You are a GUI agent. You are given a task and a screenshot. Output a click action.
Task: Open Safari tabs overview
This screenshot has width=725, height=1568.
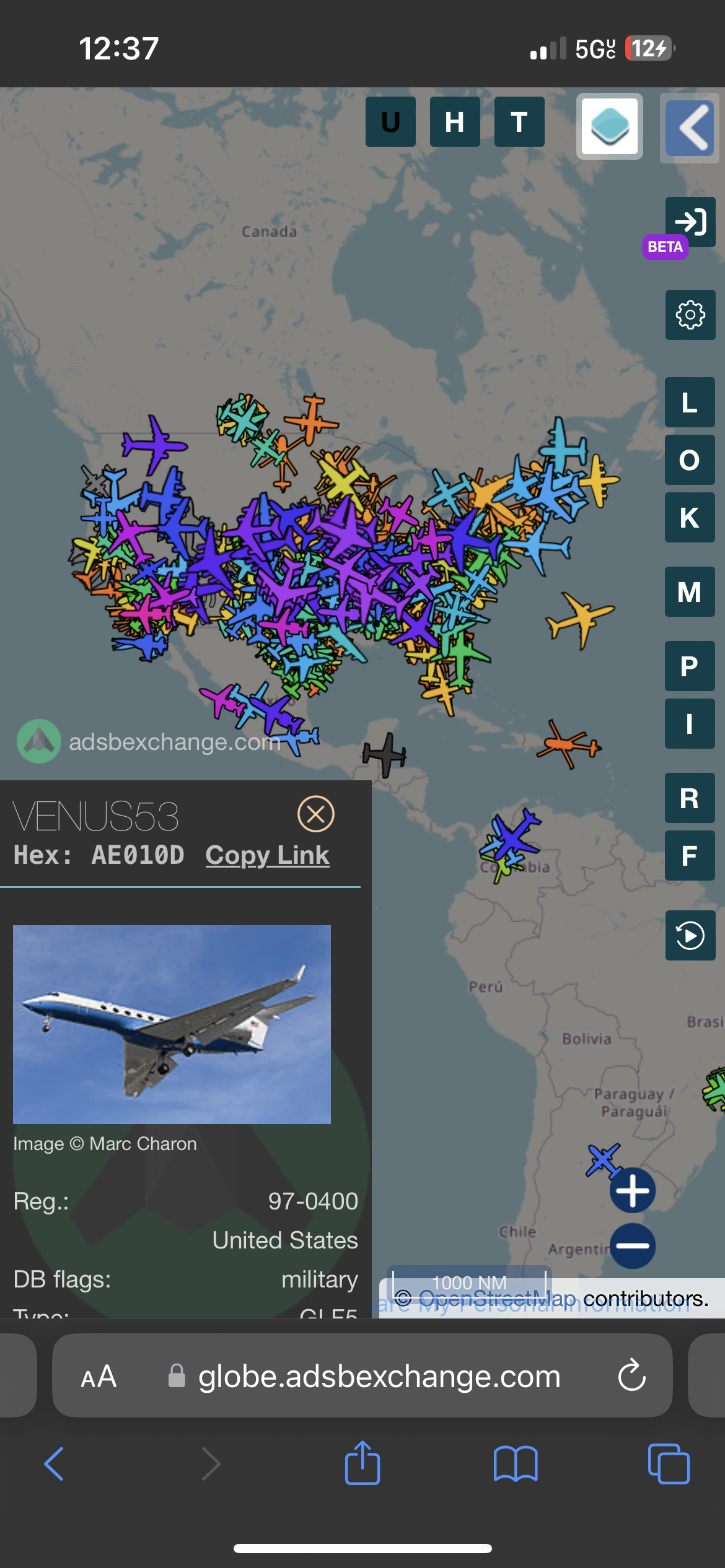click(668, 1463)
